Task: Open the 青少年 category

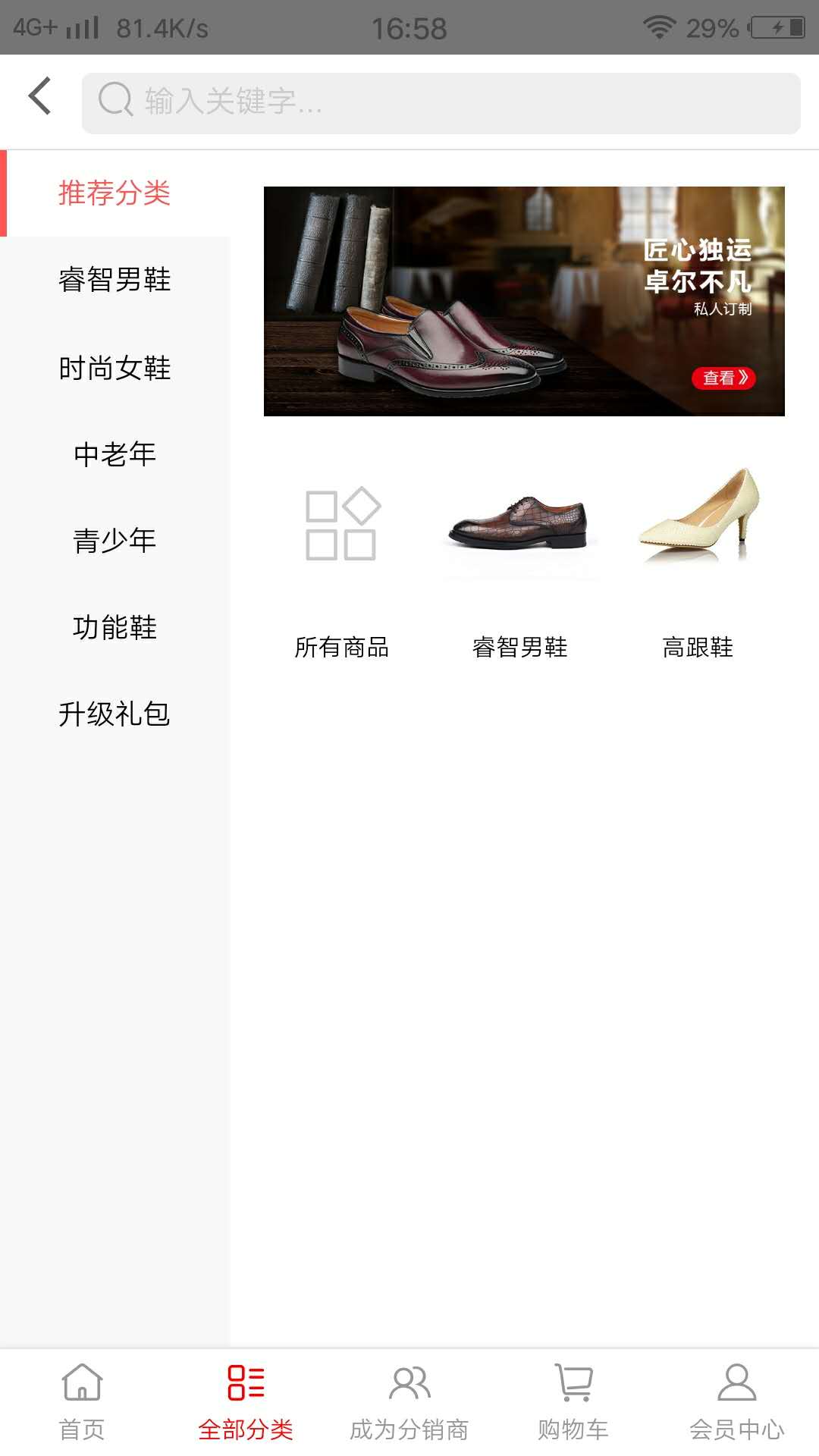Action: pos(115,541)
